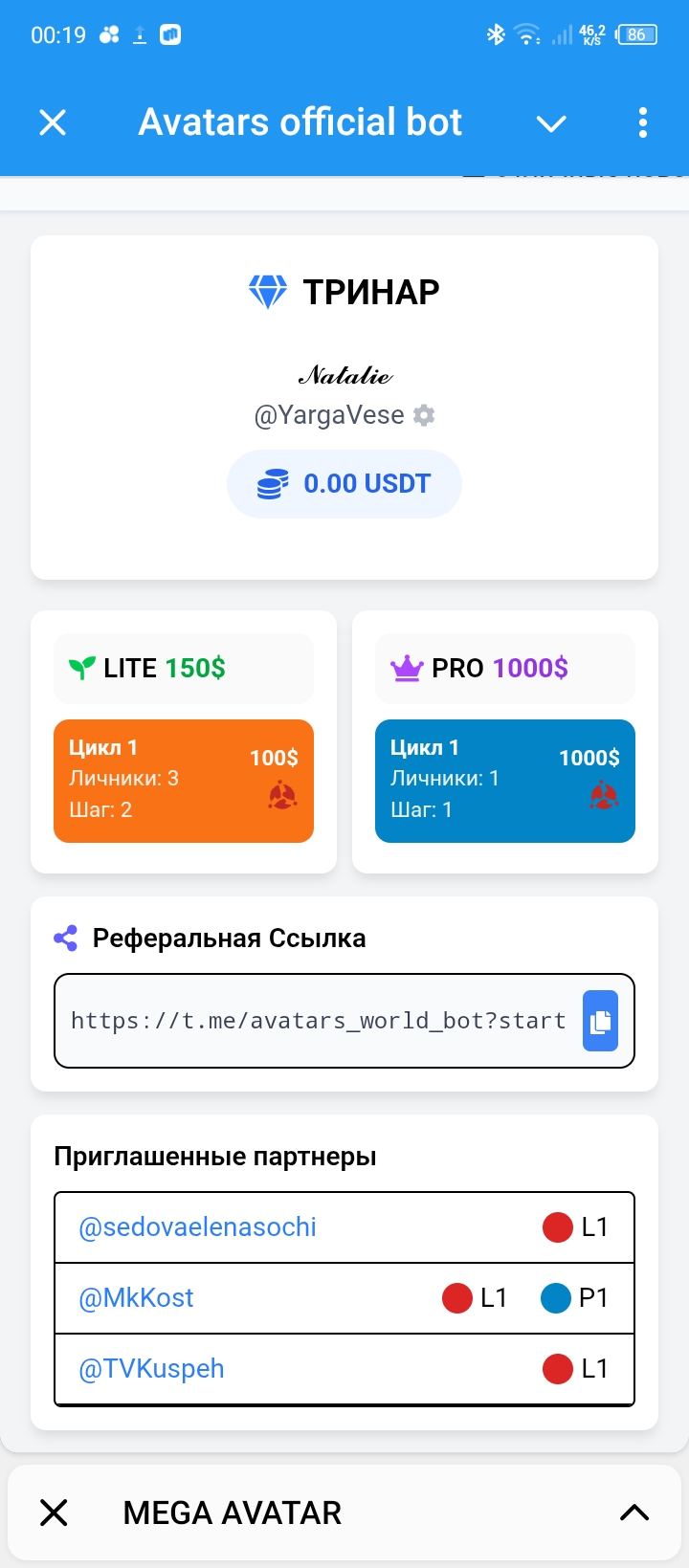689x1568 pixels.
Task: Open partner @TVKuspeh profile
Action: (151, 1369)
